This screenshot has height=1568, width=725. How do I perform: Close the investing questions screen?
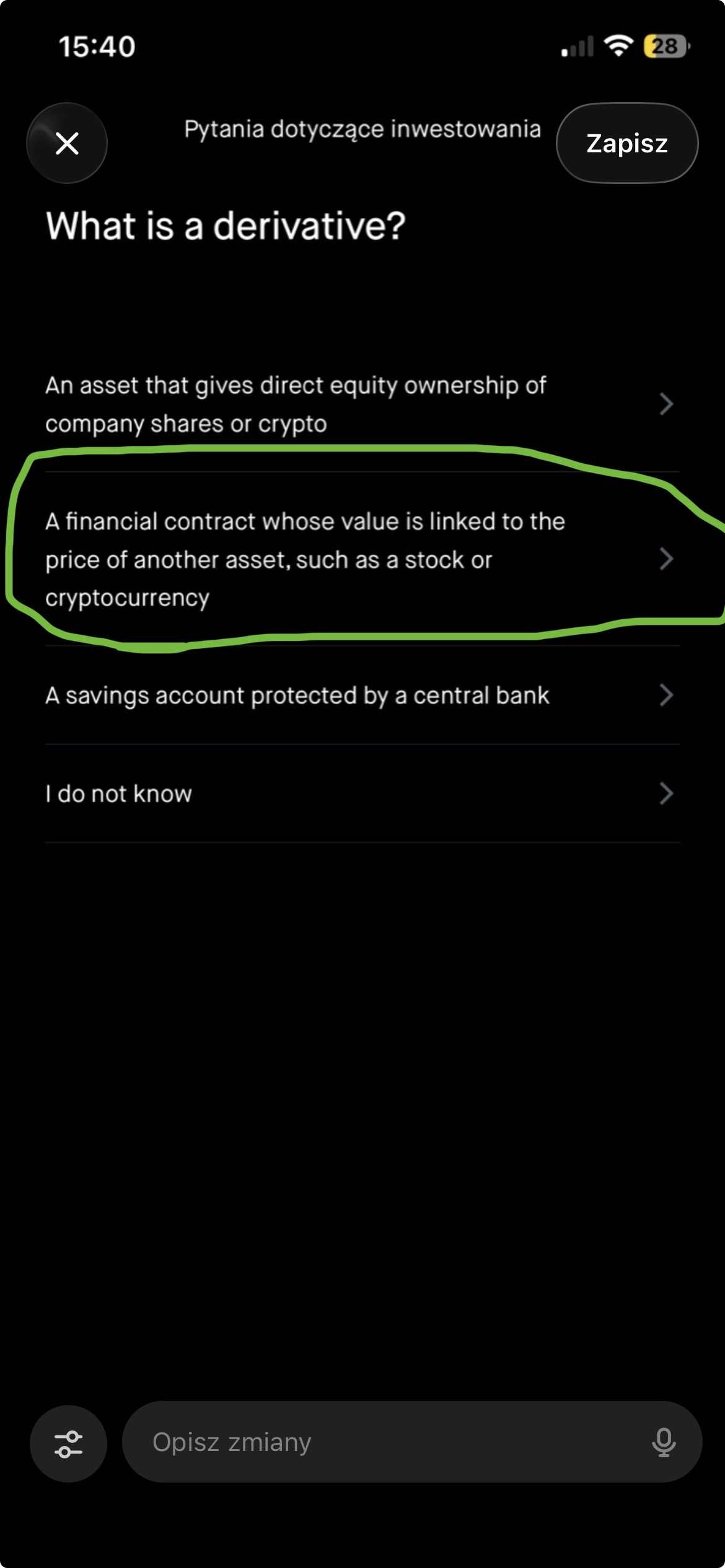tap(67, 143)
